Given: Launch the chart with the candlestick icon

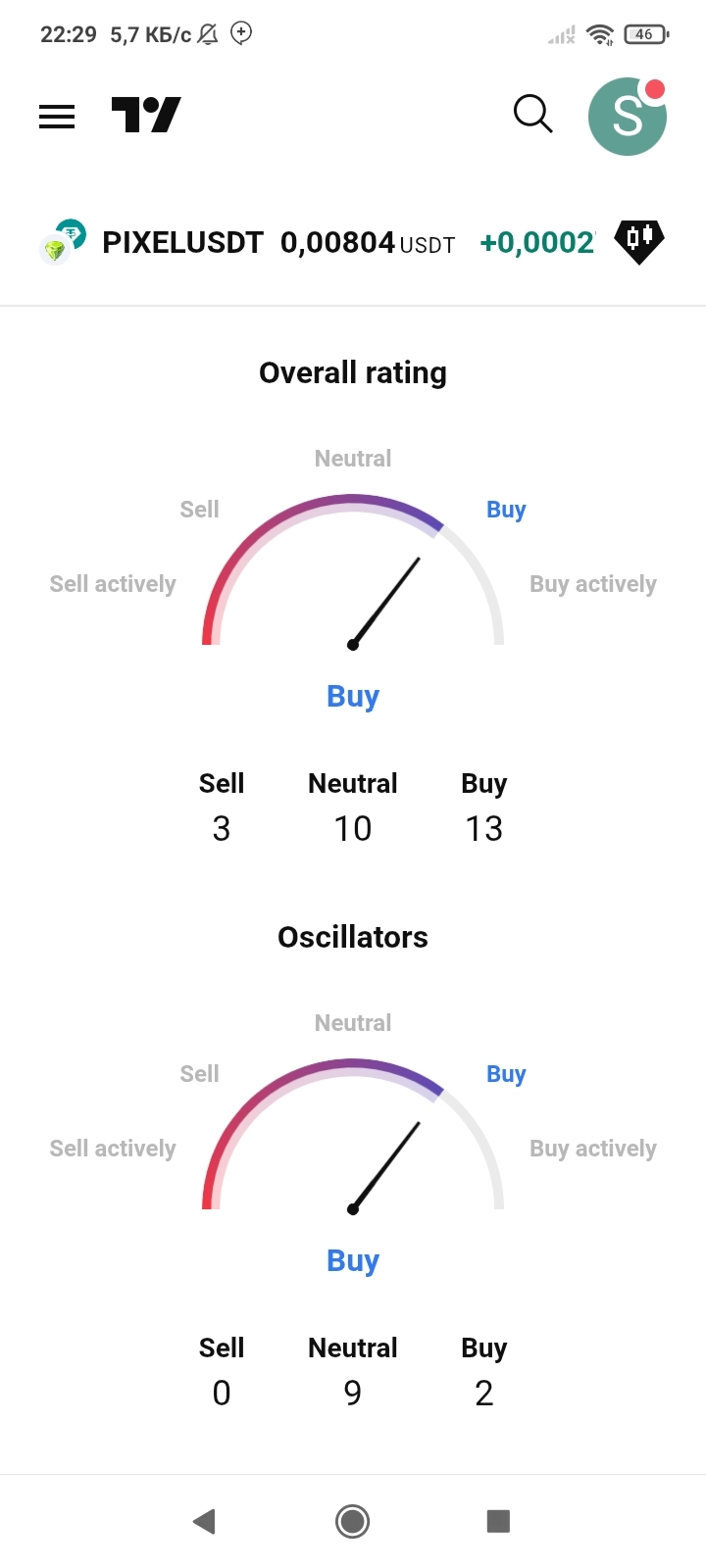Looking at the screenshot, I should [638, 240].
